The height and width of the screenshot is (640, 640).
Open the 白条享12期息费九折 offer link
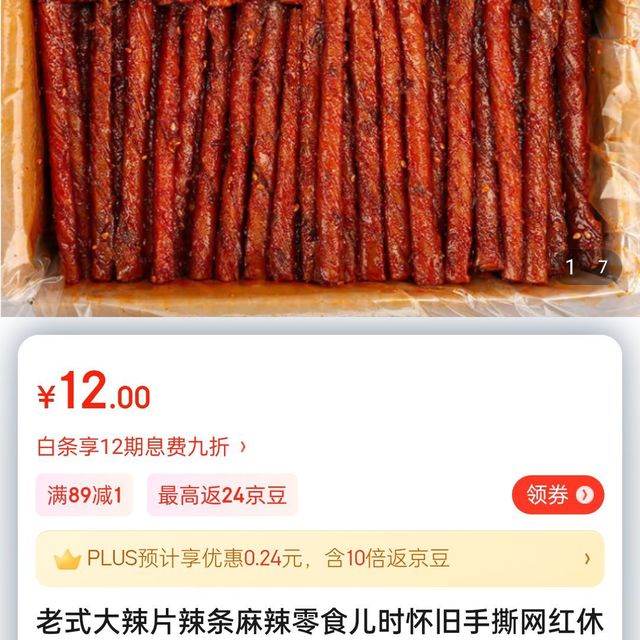(x=142, y=446)
